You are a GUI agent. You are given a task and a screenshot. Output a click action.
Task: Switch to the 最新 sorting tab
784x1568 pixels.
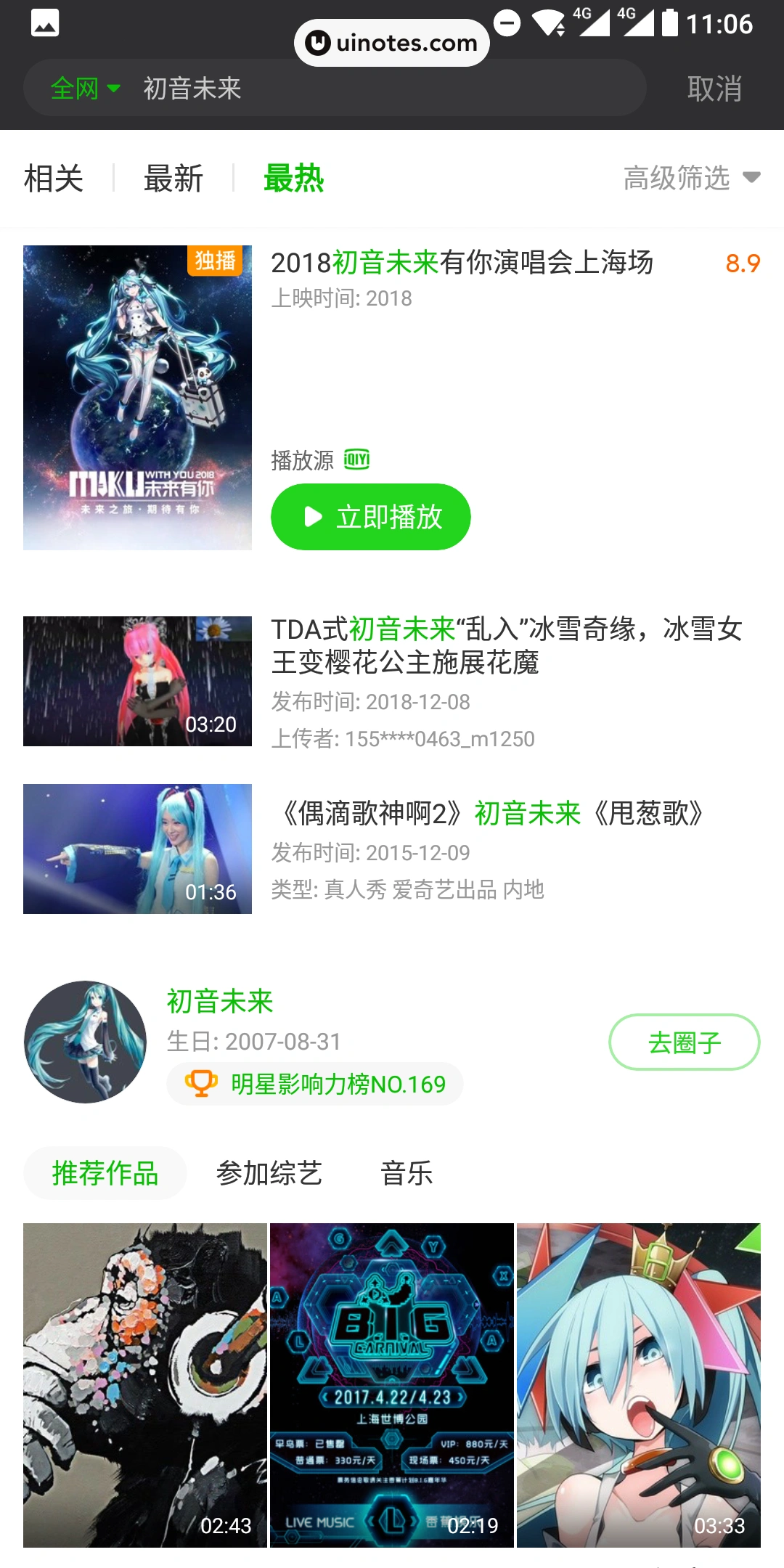pyautogui.click(x=174, y=178)
